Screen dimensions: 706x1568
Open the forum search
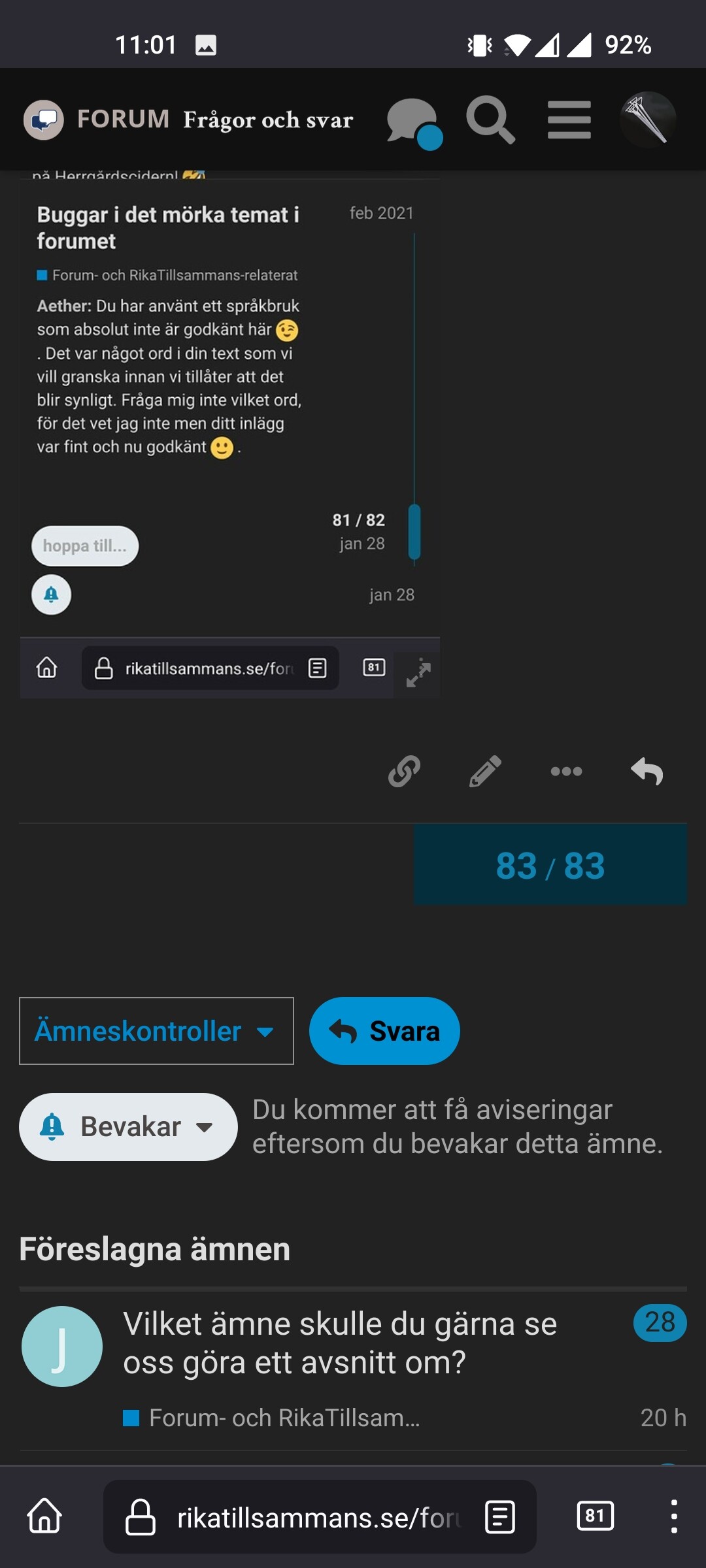pos(490,120)
